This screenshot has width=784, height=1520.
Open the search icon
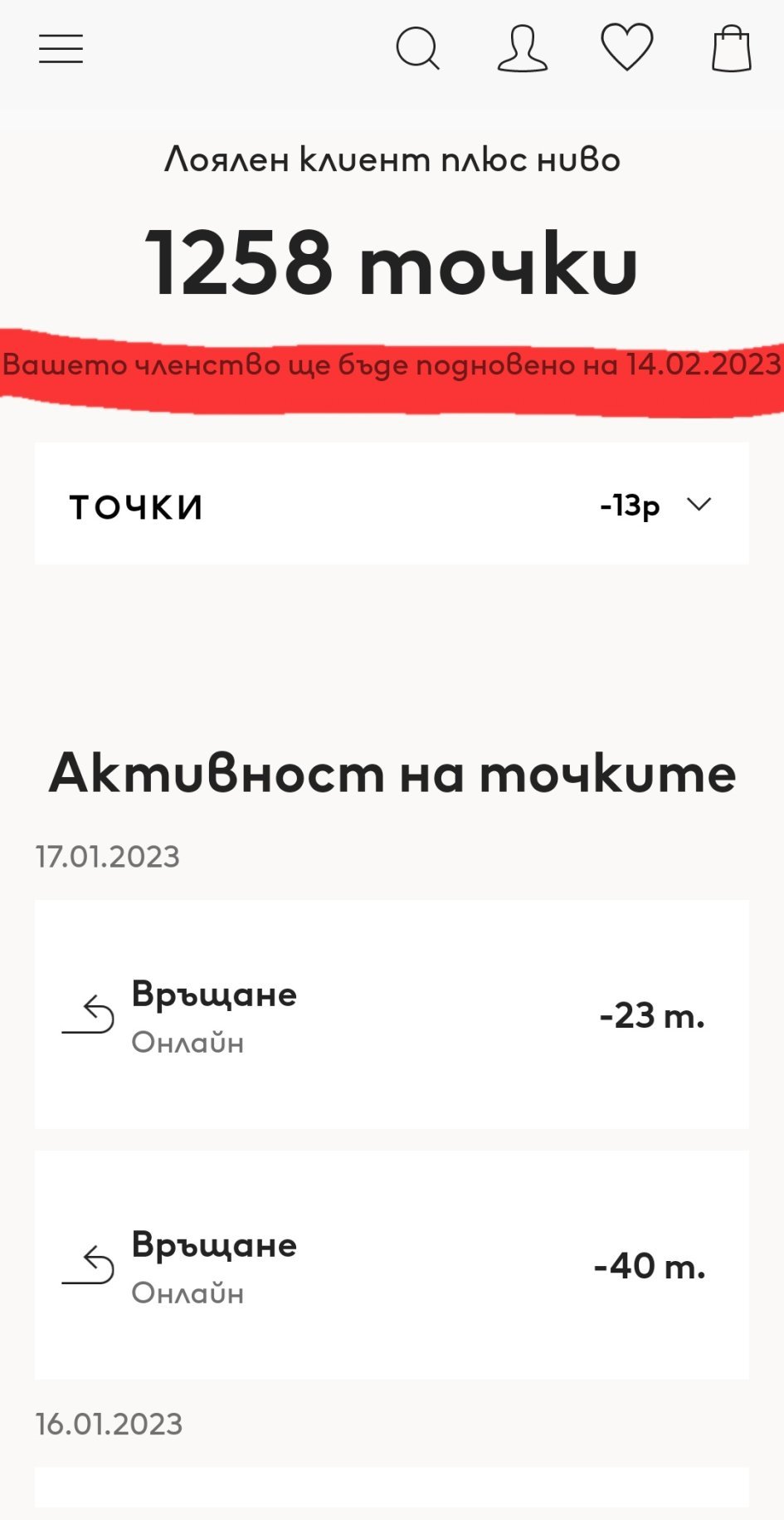point(417,49)
